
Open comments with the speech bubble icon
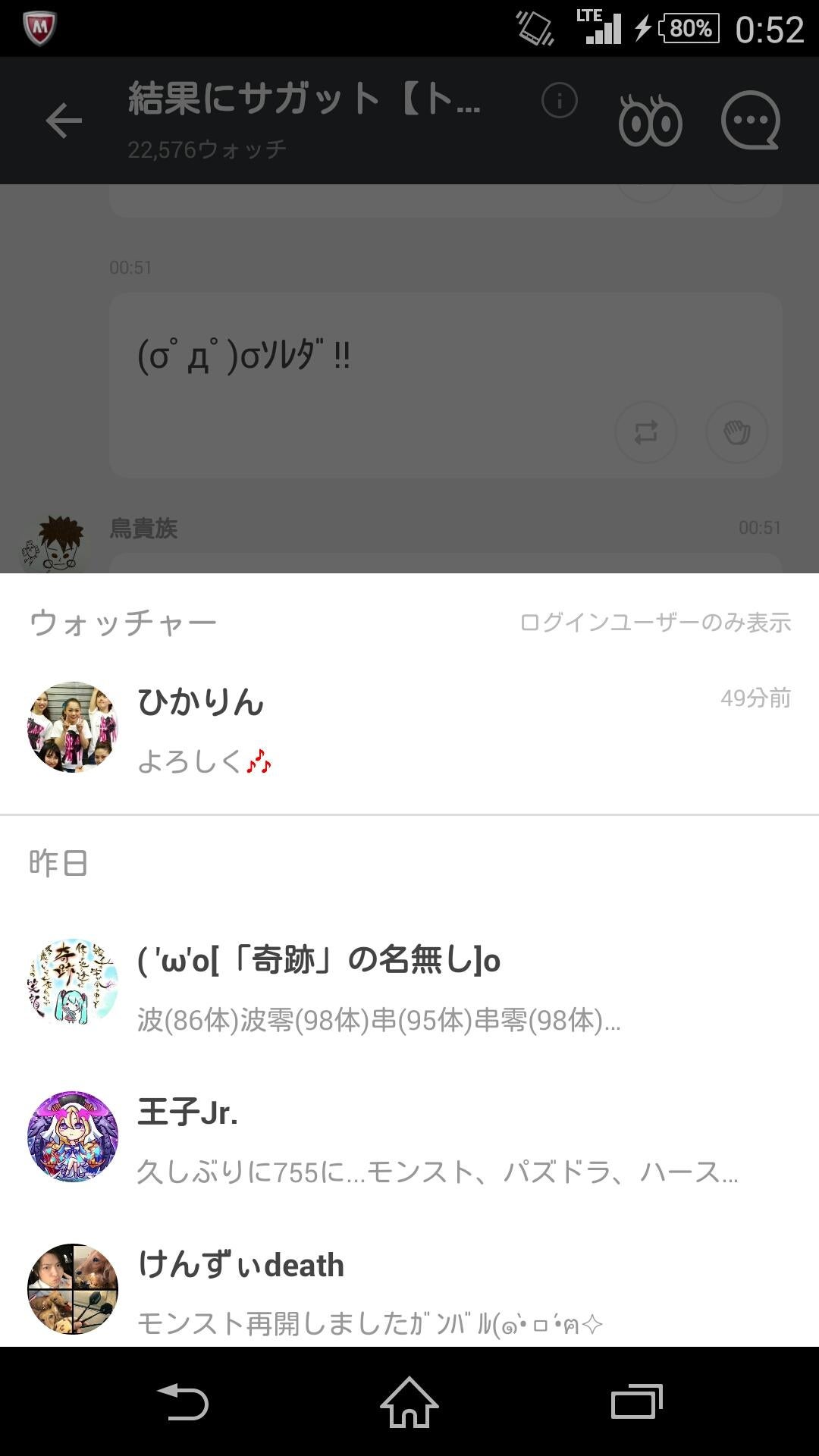coord(749,119)
